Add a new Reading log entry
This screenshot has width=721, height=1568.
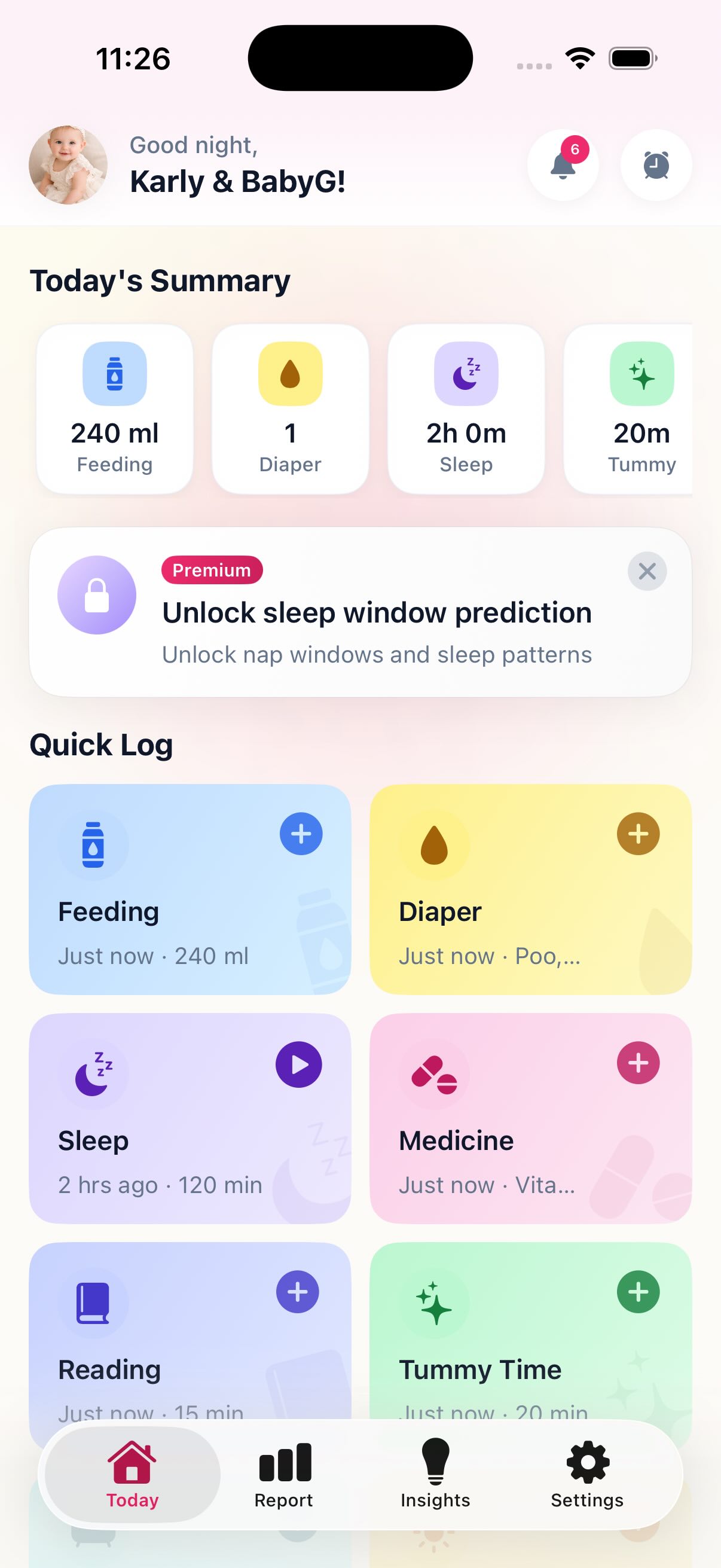[298, 1292]
